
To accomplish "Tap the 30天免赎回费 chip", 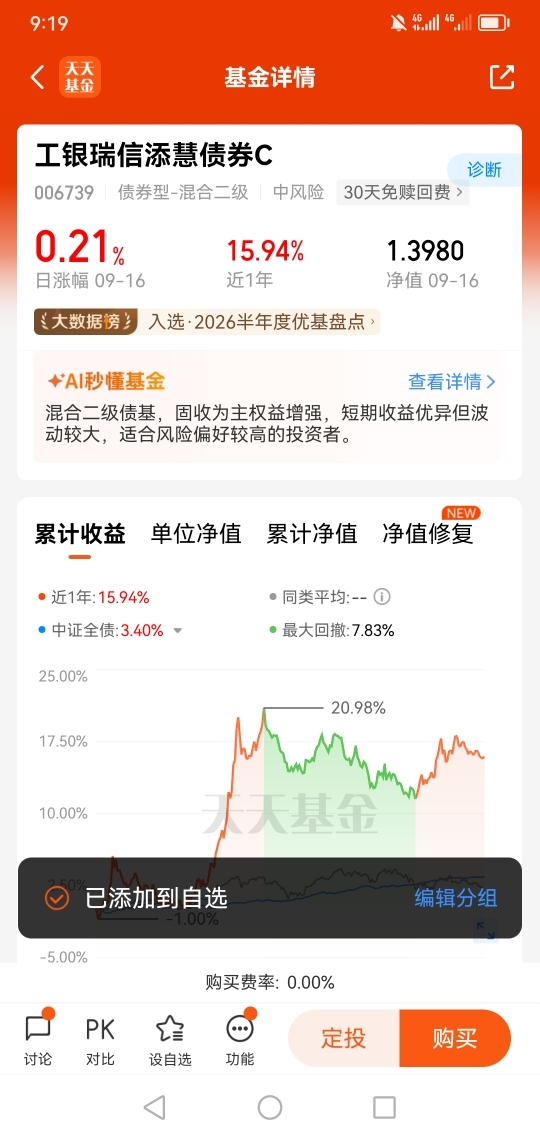I will [x=403, y=193].
